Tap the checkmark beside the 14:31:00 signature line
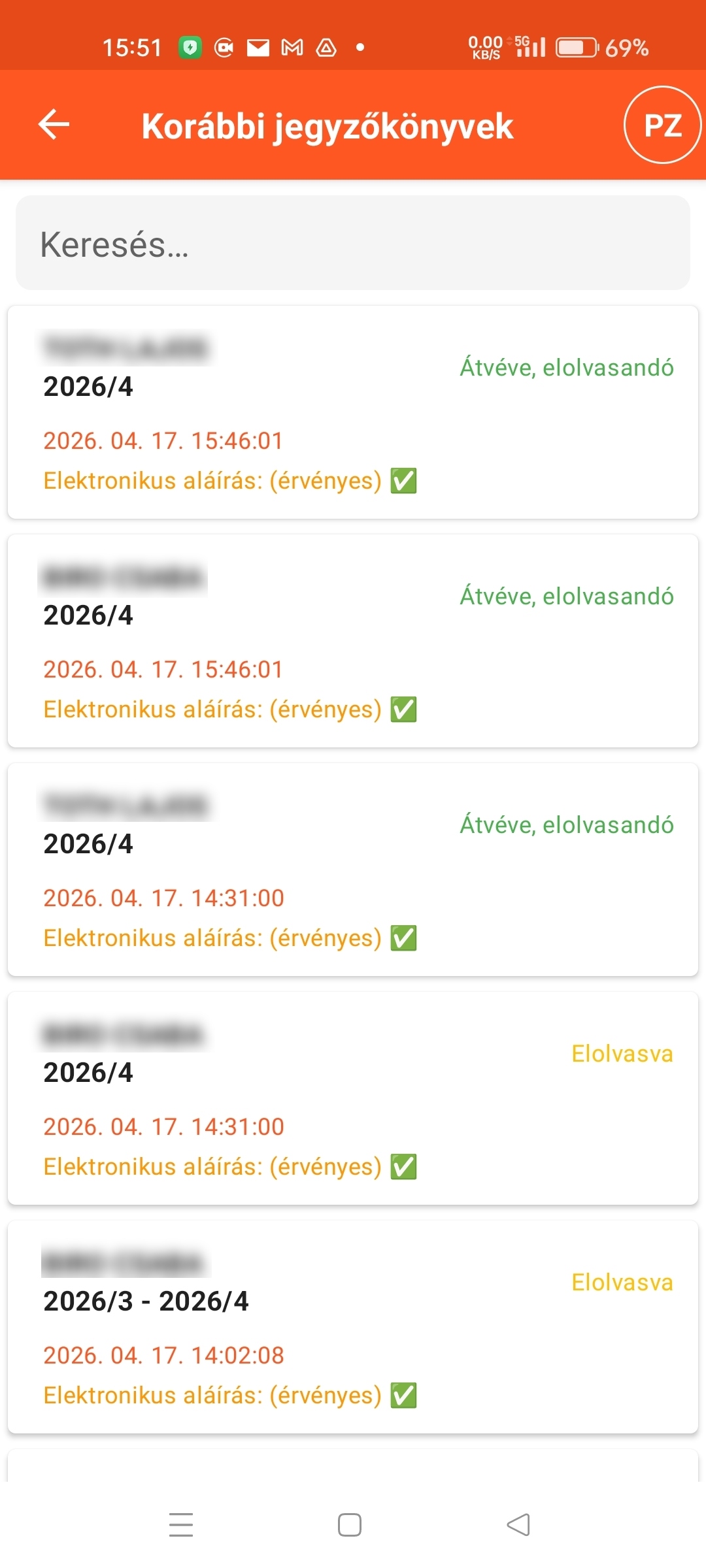The height and width of the screenshot is (1568, 706). pyautogui.click(x=404, y=938)
